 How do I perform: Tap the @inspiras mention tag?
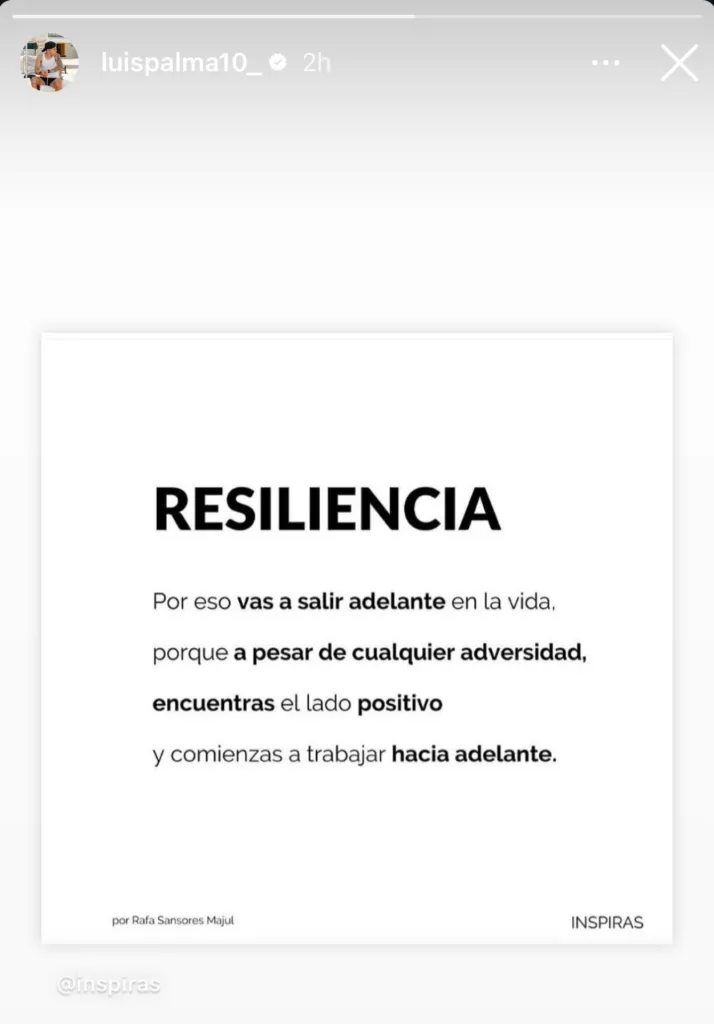coord(108,985)
